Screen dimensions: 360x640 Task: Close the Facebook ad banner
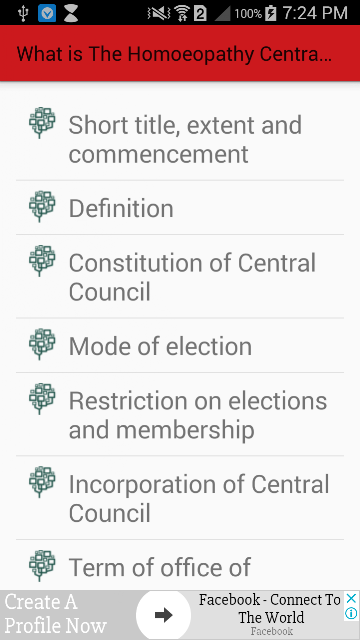351,599
